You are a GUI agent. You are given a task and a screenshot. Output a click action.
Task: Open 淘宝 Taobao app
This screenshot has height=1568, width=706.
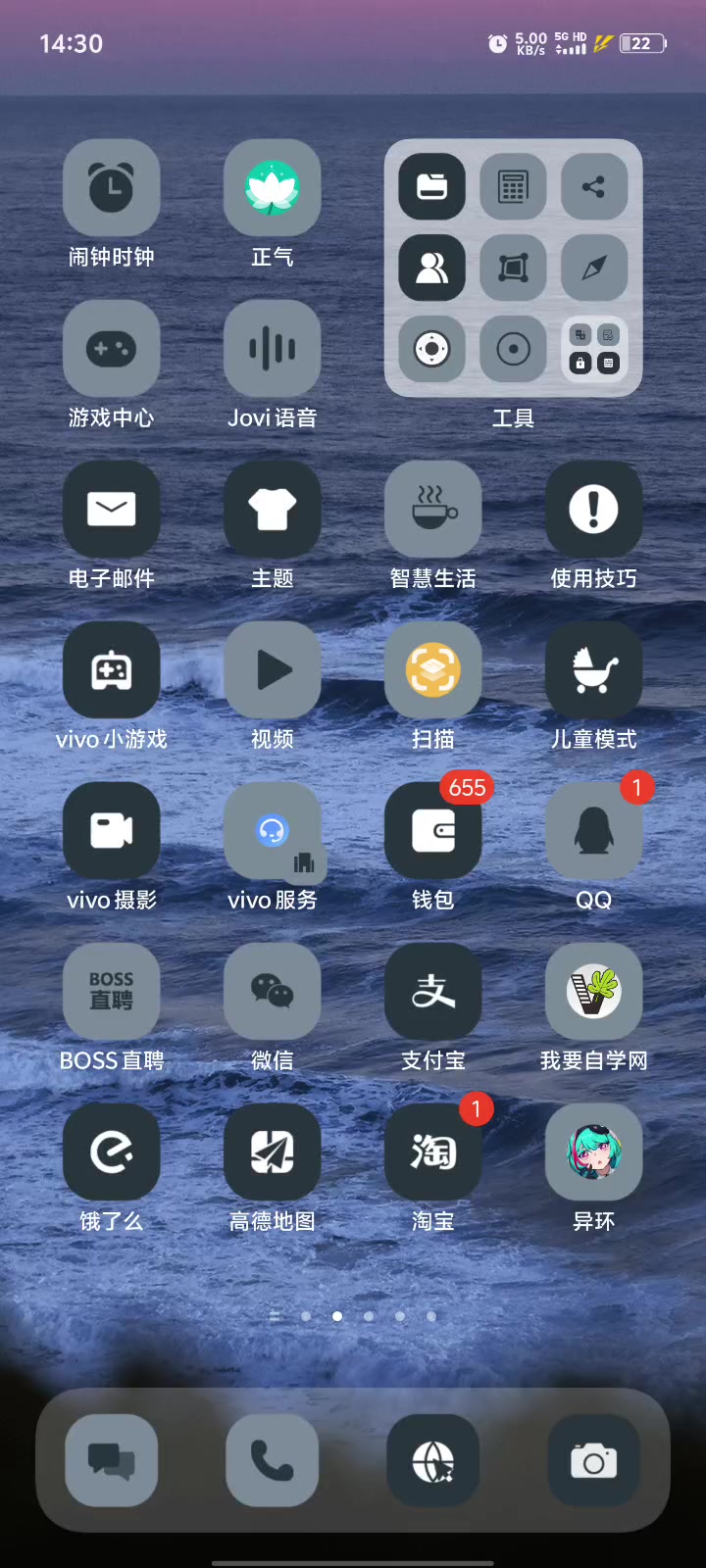433,1152
